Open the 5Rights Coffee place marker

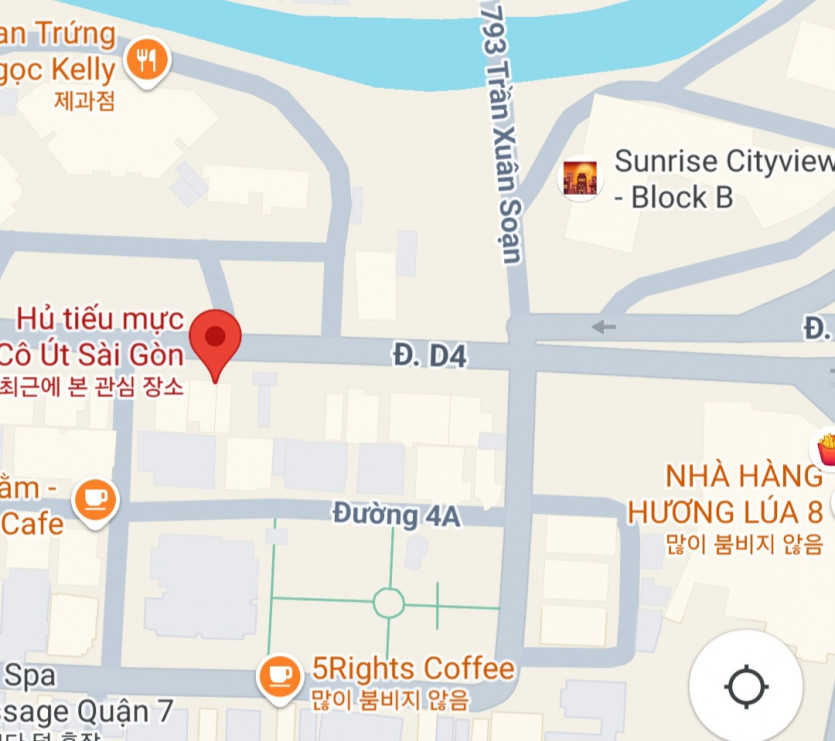[x=281, y=676]
